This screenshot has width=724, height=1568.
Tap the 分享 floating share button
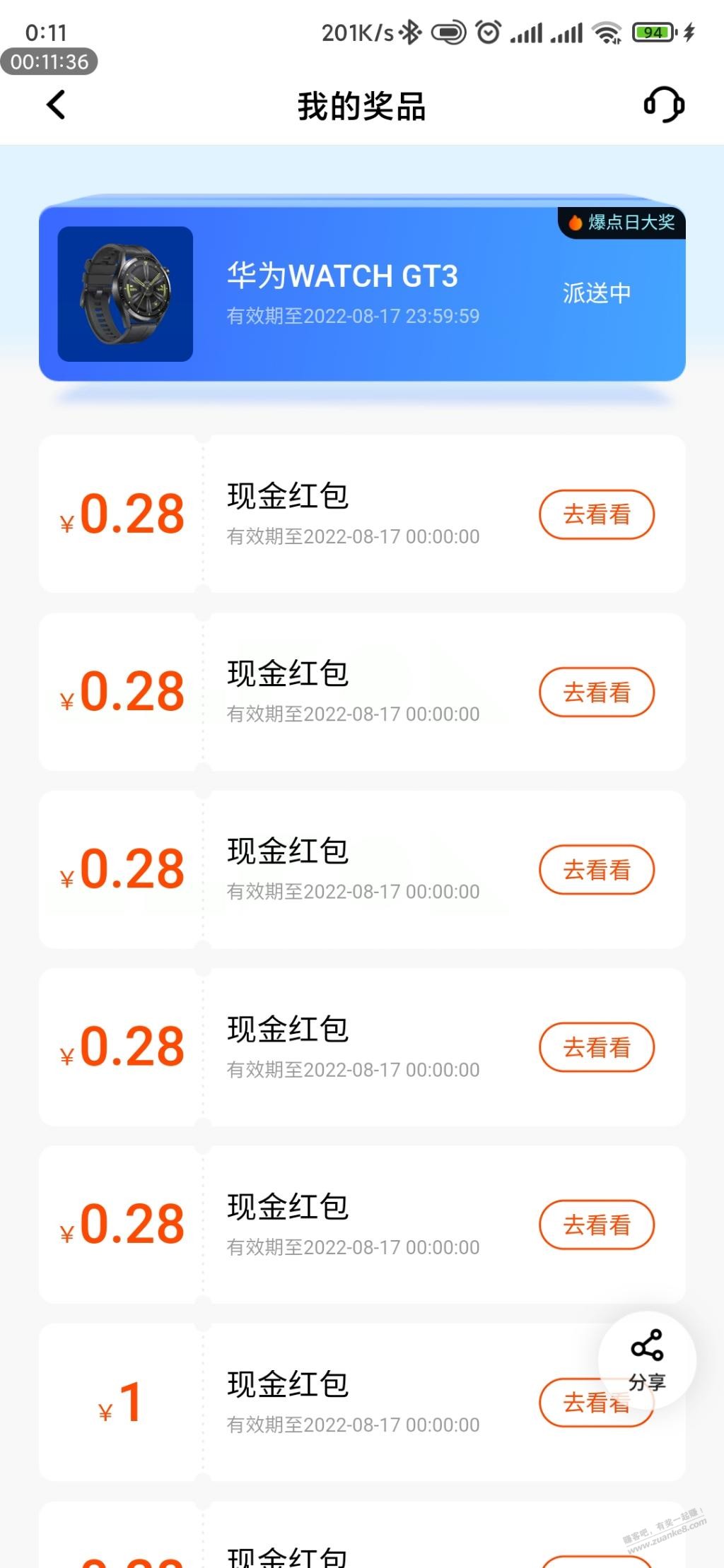click(647, 1360)
